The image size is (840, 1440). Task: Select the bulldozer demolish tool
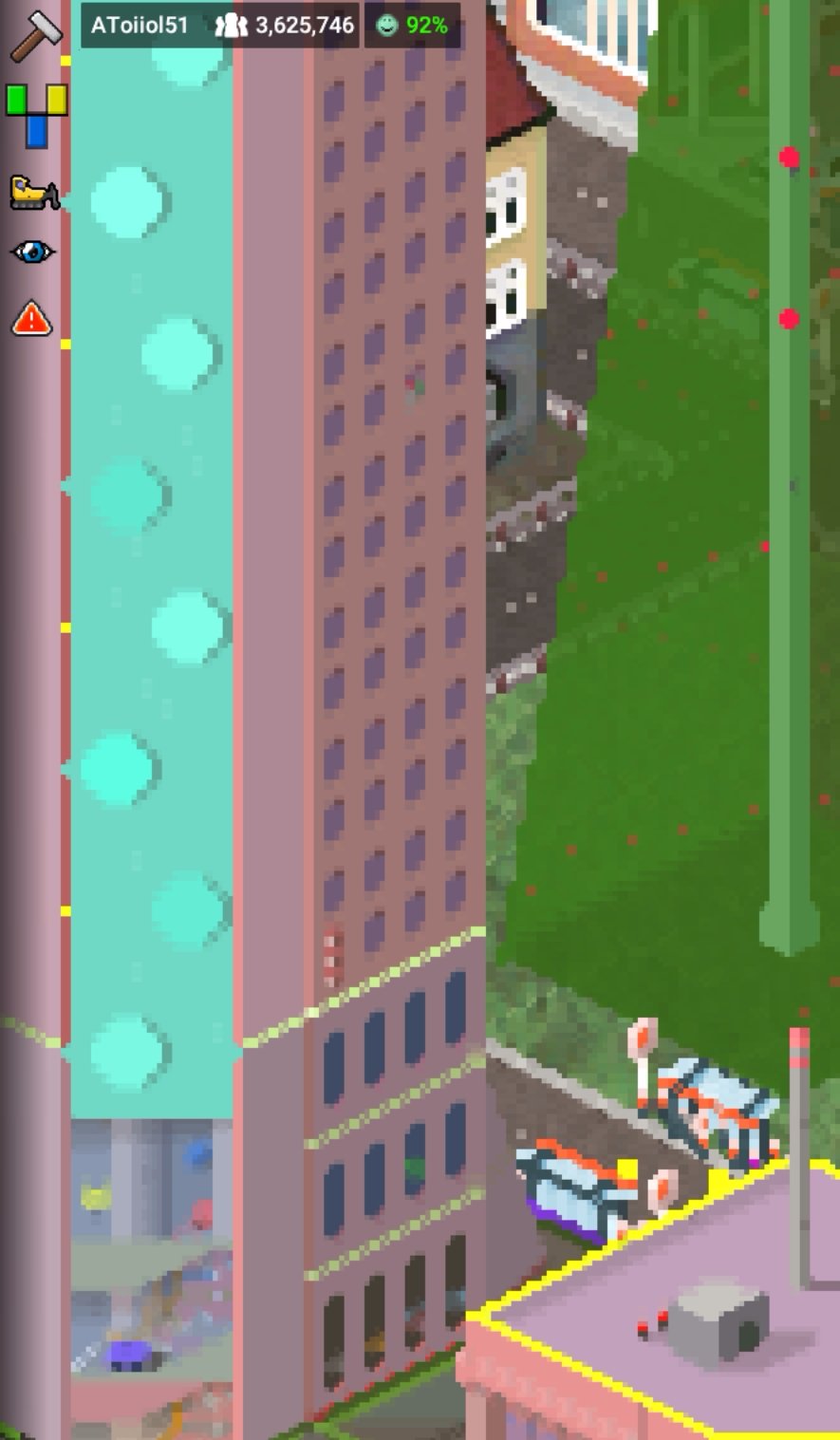34,192
